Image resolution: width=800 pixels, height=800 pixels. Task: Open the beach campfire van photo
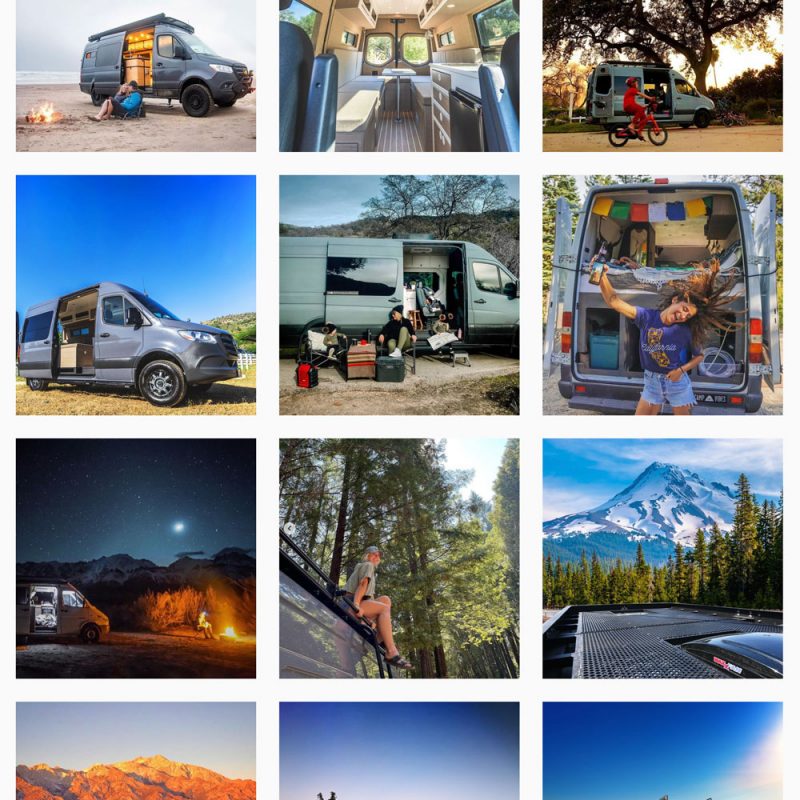(135, 75)
